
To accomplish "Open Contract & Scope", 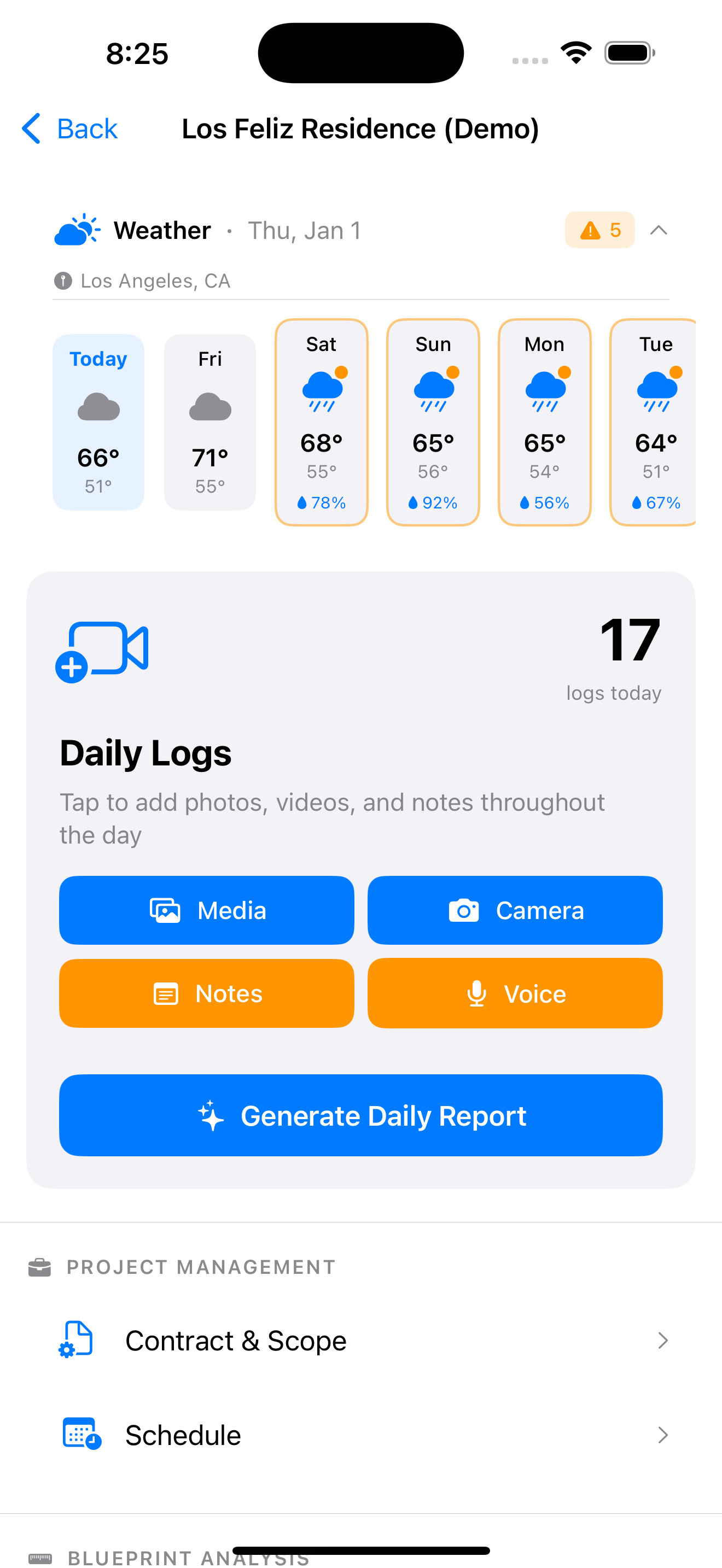I will (x=361, y=1341).
